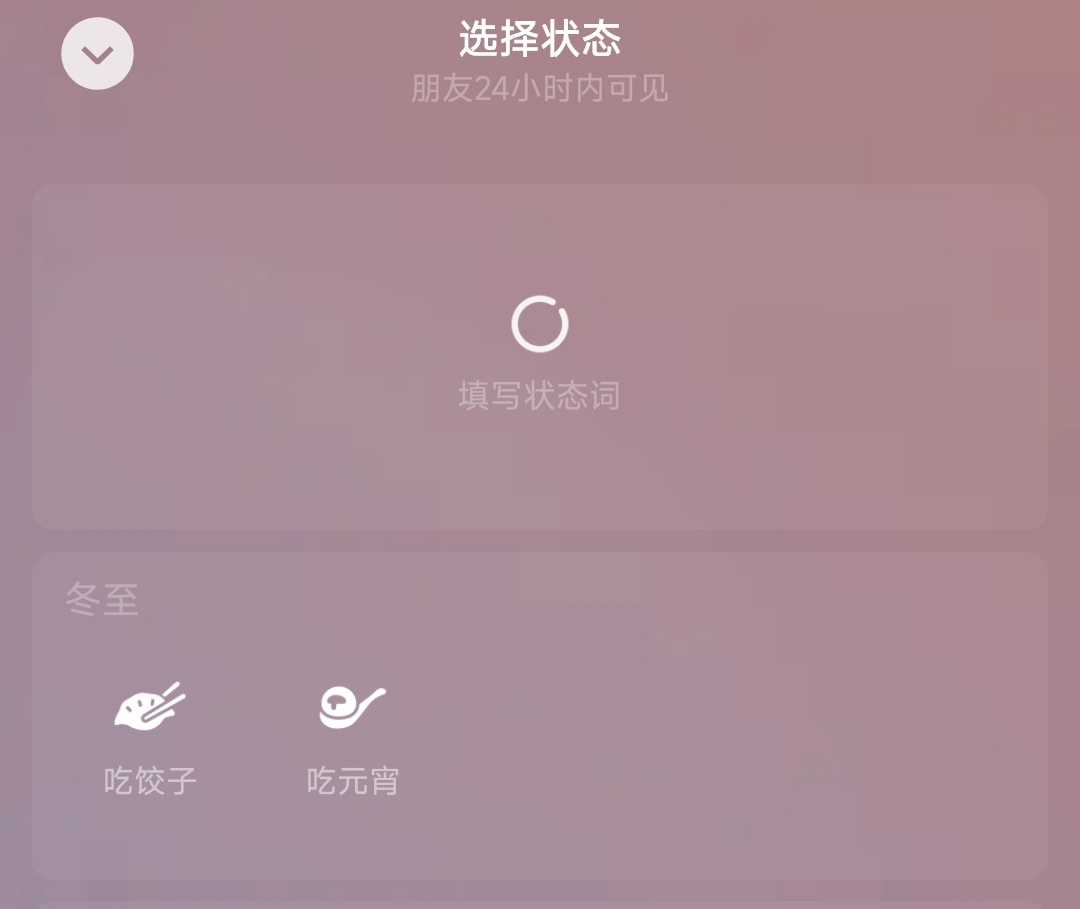
Task: Collapse the status picker with down chevron
Action: tap(97, 54)
